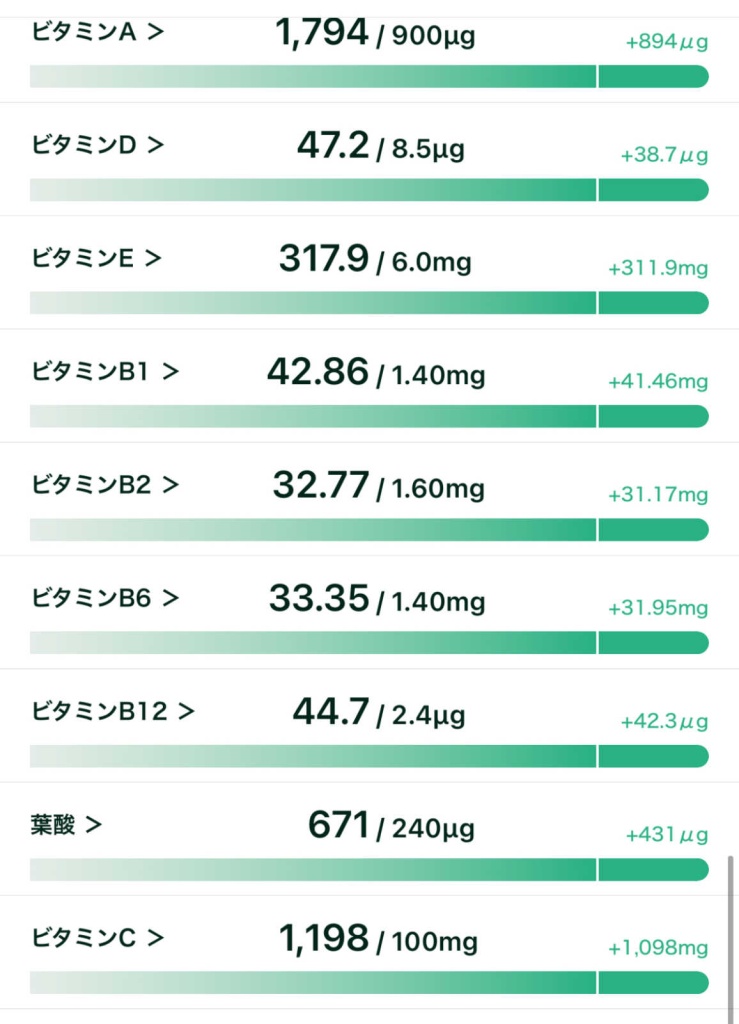Open the ビタミンC row
Screen dimensions: 739x1024
pyautogui.click(x=97, y=938)
